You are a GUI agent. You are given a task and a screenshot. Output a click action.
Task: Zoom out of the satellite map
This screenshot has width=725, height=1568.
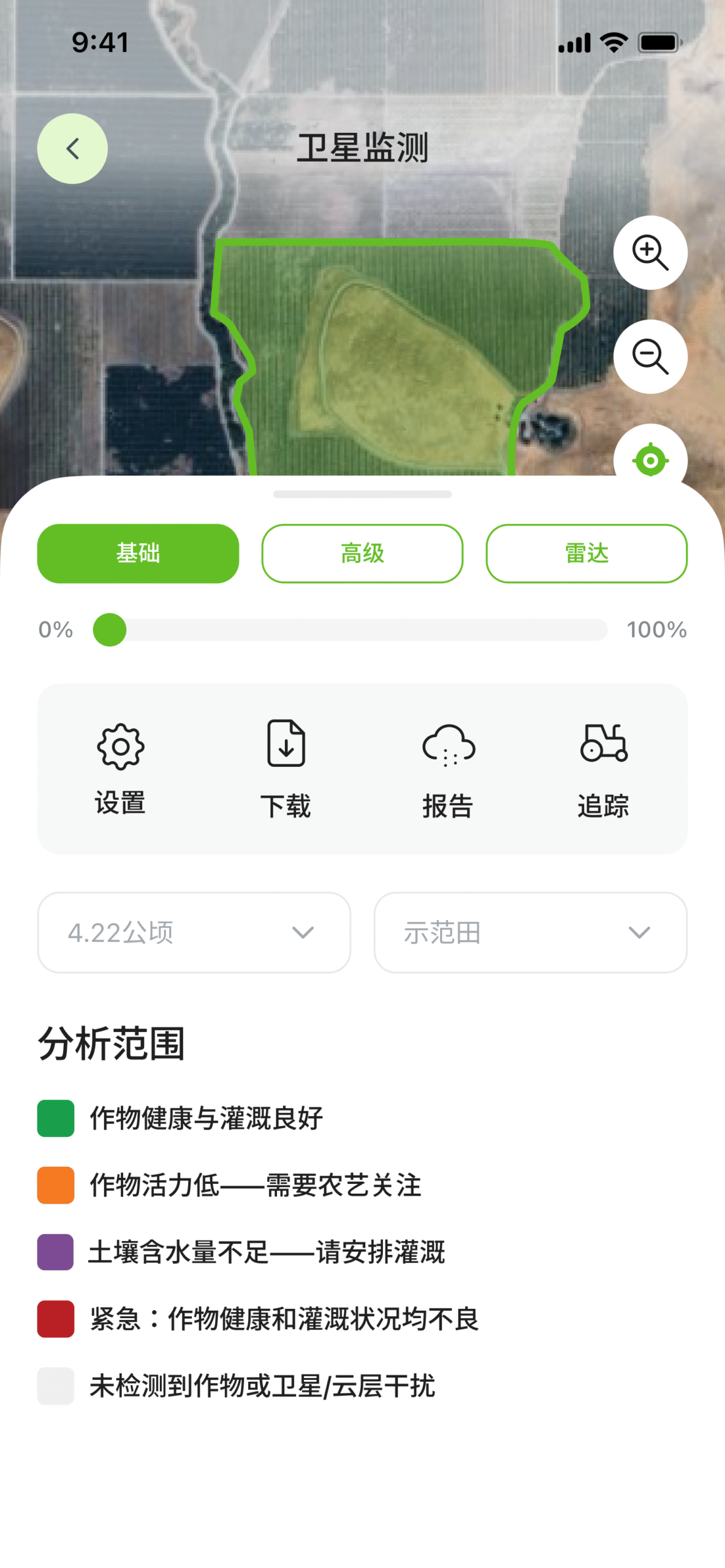[650, 356]
